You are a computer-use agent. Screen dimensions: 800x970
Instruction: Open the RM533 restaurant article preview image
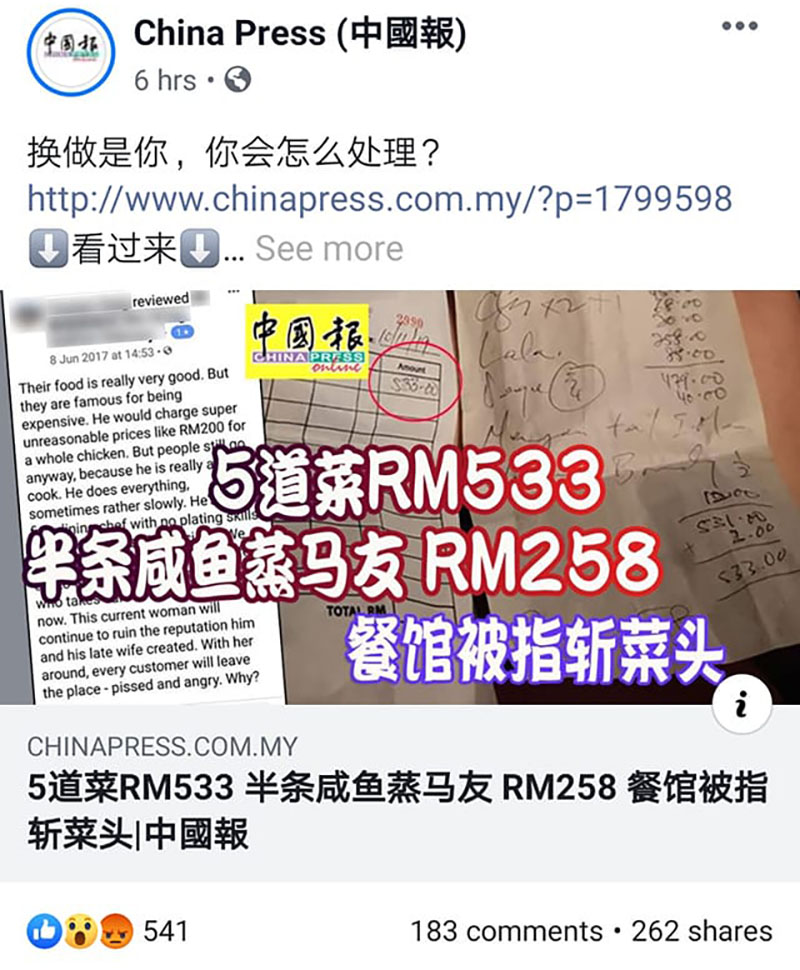point(400,495)
